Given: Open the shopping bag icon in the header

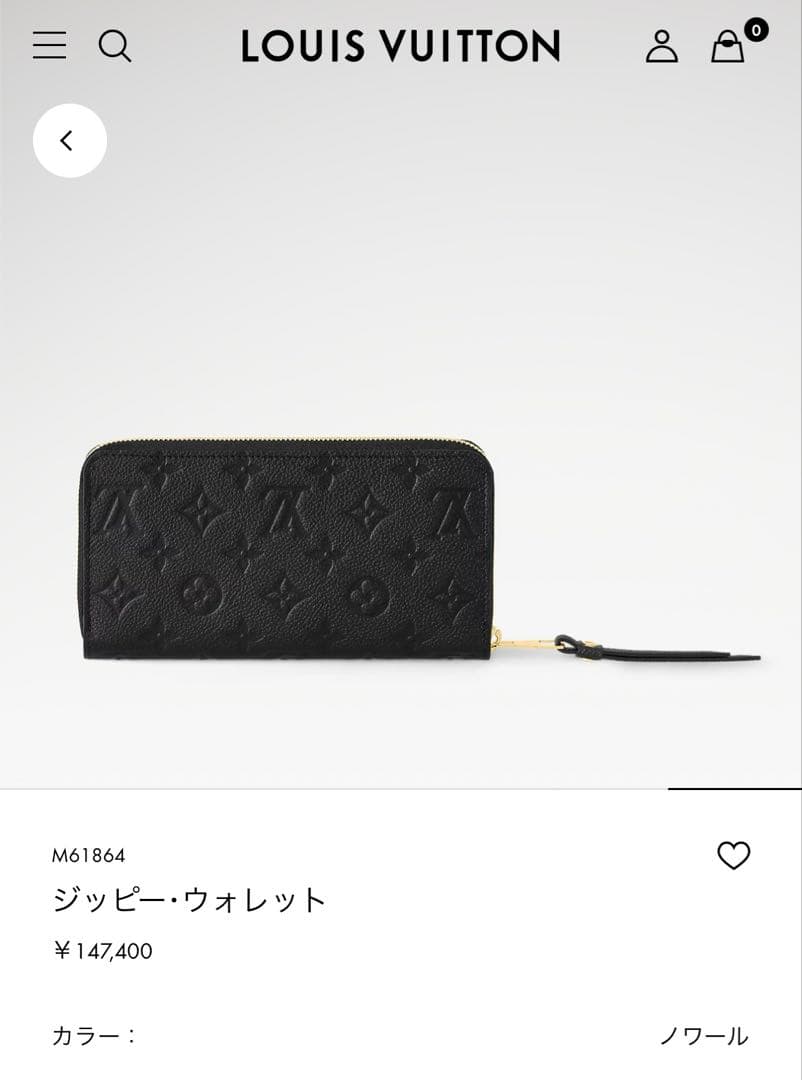Looking at the screenshot, I should click(x=727, y=48).
